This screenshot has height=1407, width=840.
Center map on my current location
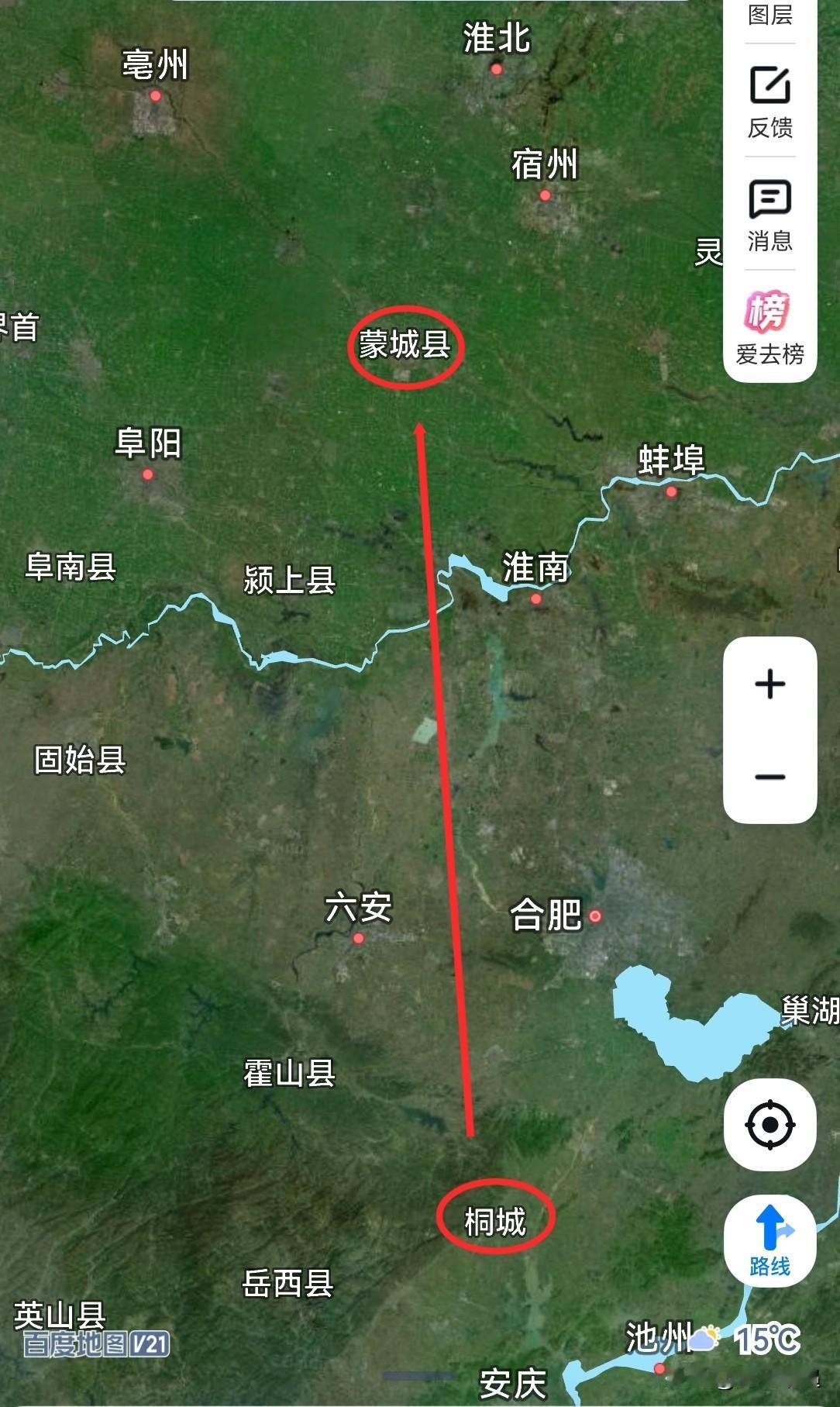[x=769, y=1124]
